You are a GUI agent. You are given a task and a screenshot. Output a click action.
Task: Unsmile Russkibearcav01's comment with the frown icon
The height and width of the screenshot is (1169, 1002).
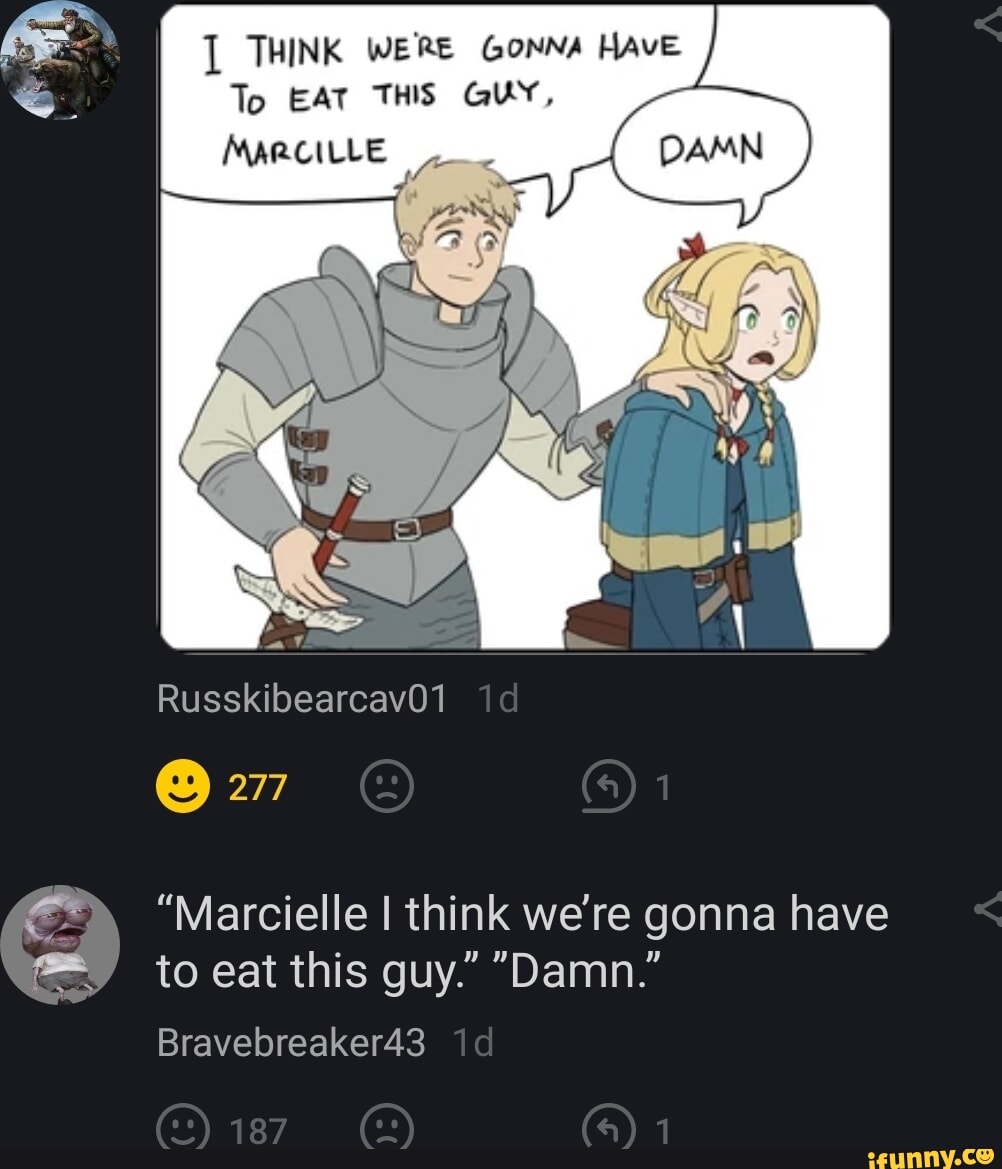coord(387,789)
